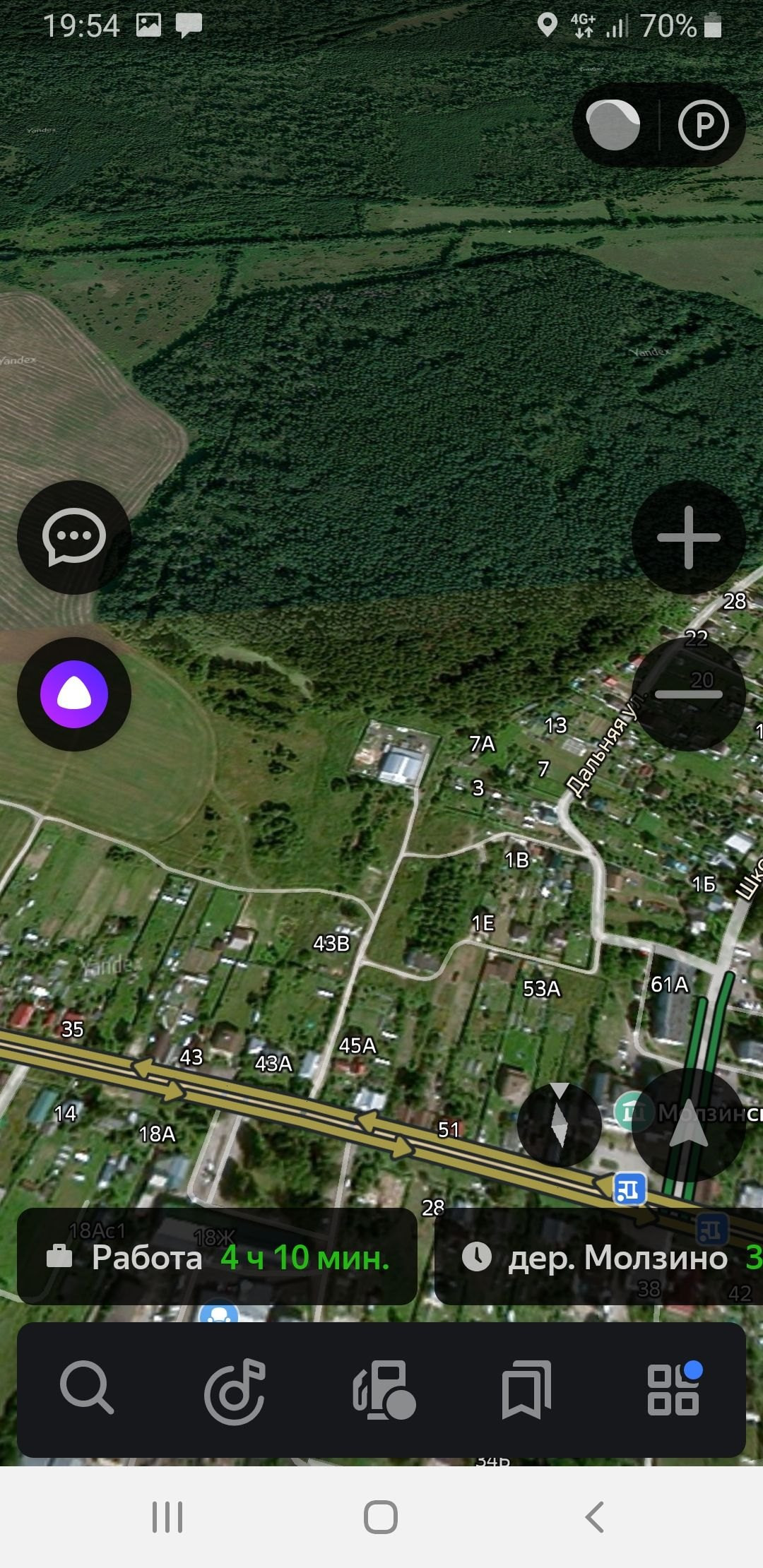Image resolution: width=763 pixels, height=1568 pixels.
Task: Center map on my current location
Action: [688, 1124]
